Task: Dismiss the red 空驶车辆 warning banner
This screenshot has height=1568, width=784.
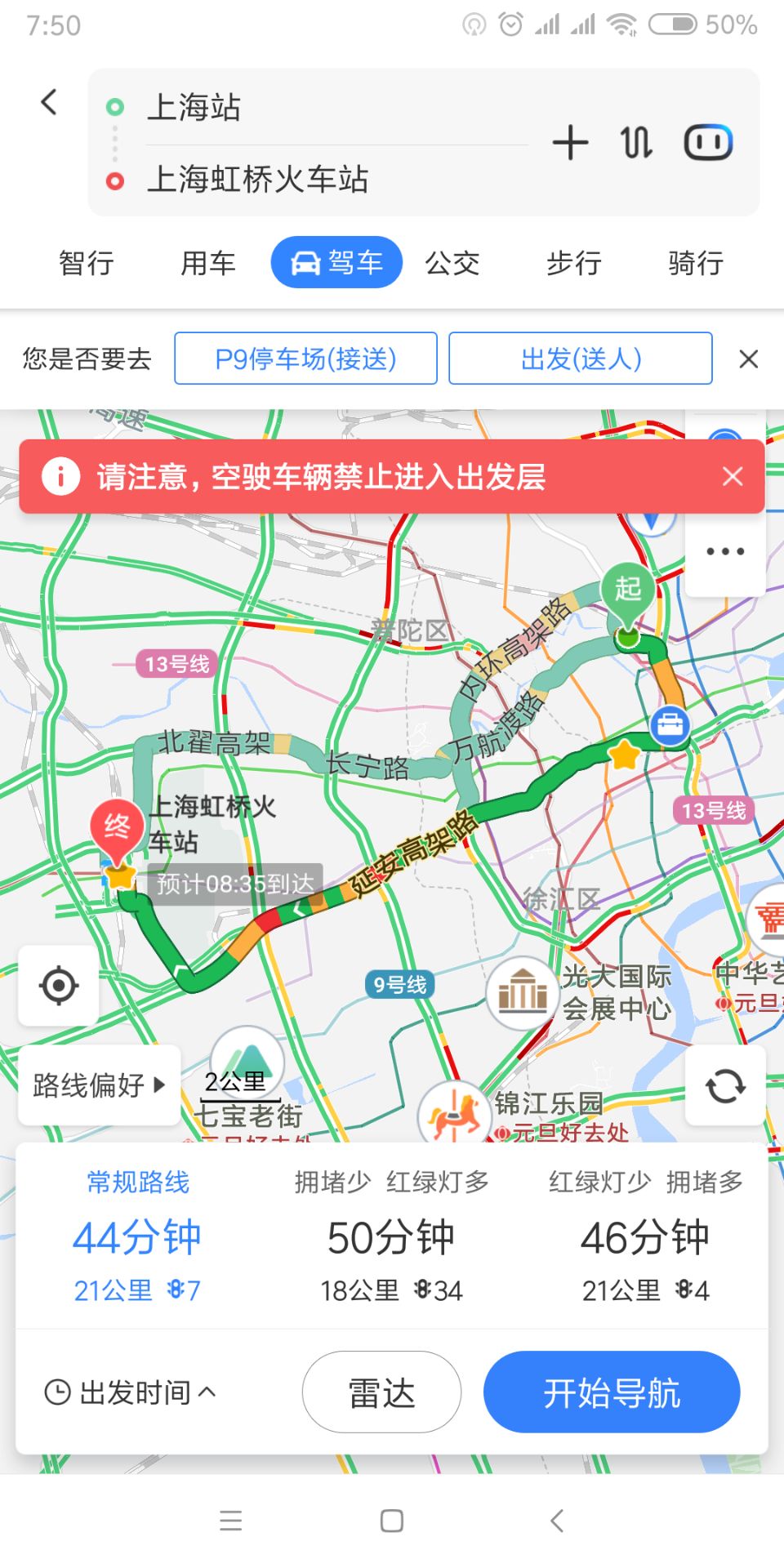Action: tap(733, 476)
